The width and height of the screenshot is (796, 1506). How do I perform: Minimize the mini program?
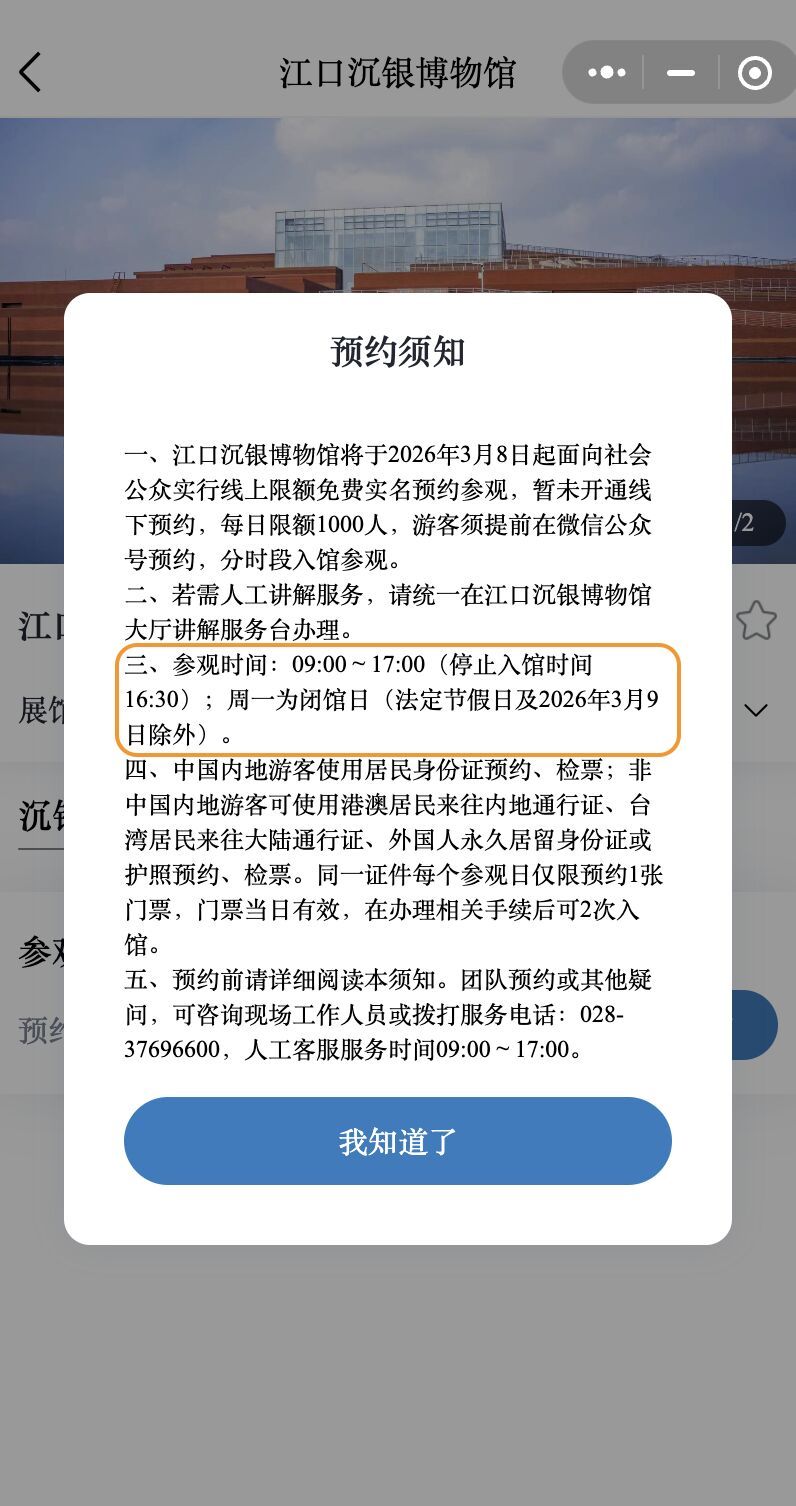[681, 72]
